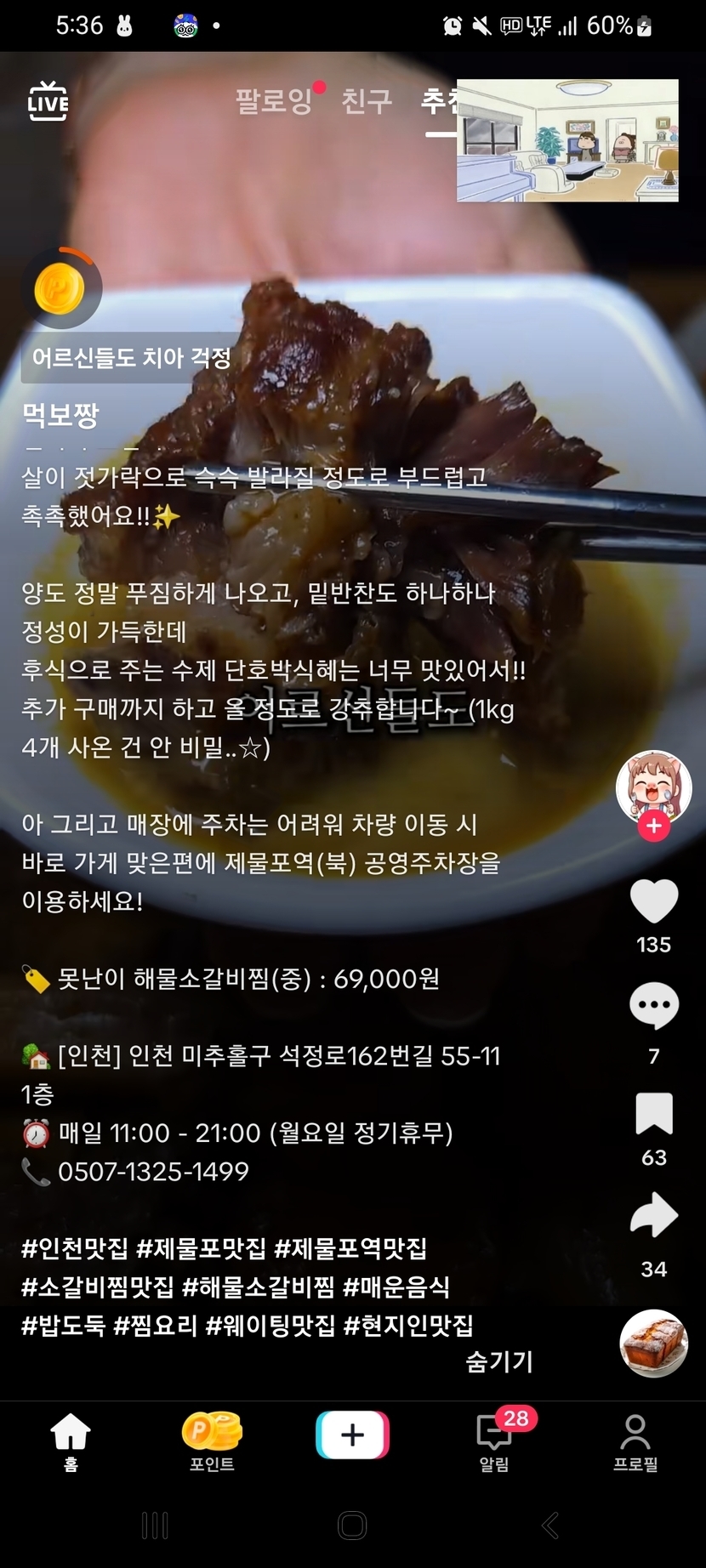Open the 포인트 tab
Viewport: 706px width, 1568px height.
[x=212, y=1441]
